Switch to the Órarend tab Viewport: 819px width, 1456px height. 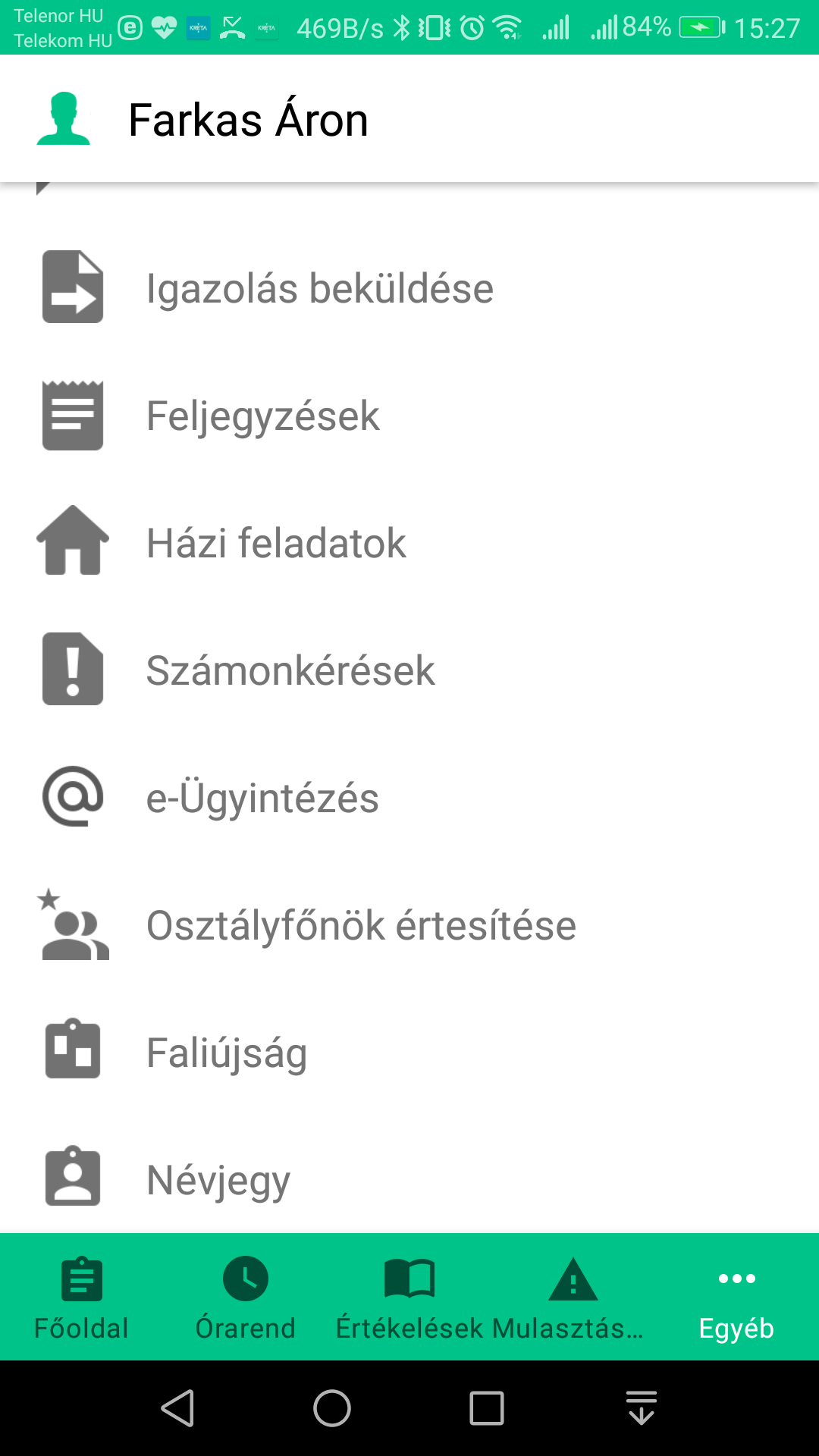pyautogui.click(x=246, y=1297)
